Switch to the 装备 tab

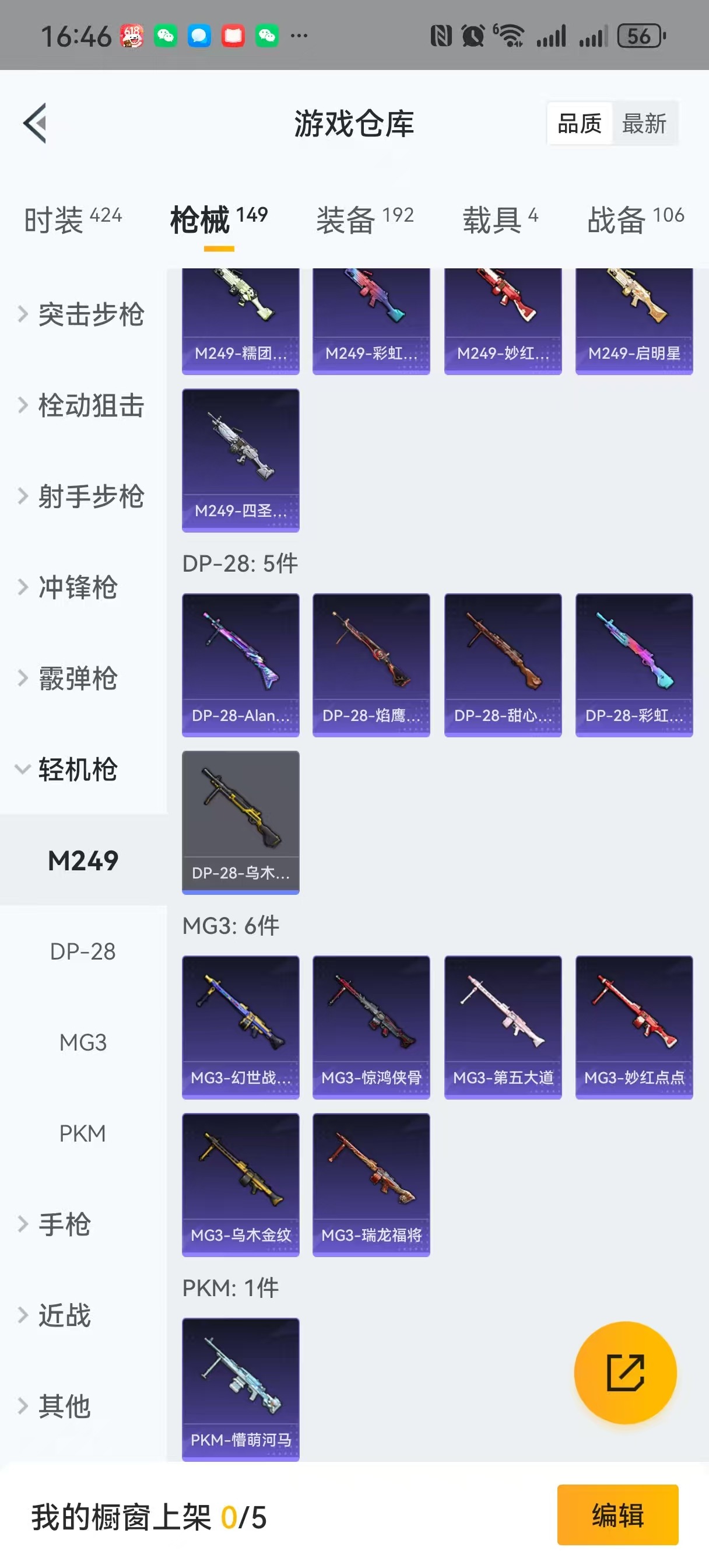click(x=364, y=219)
